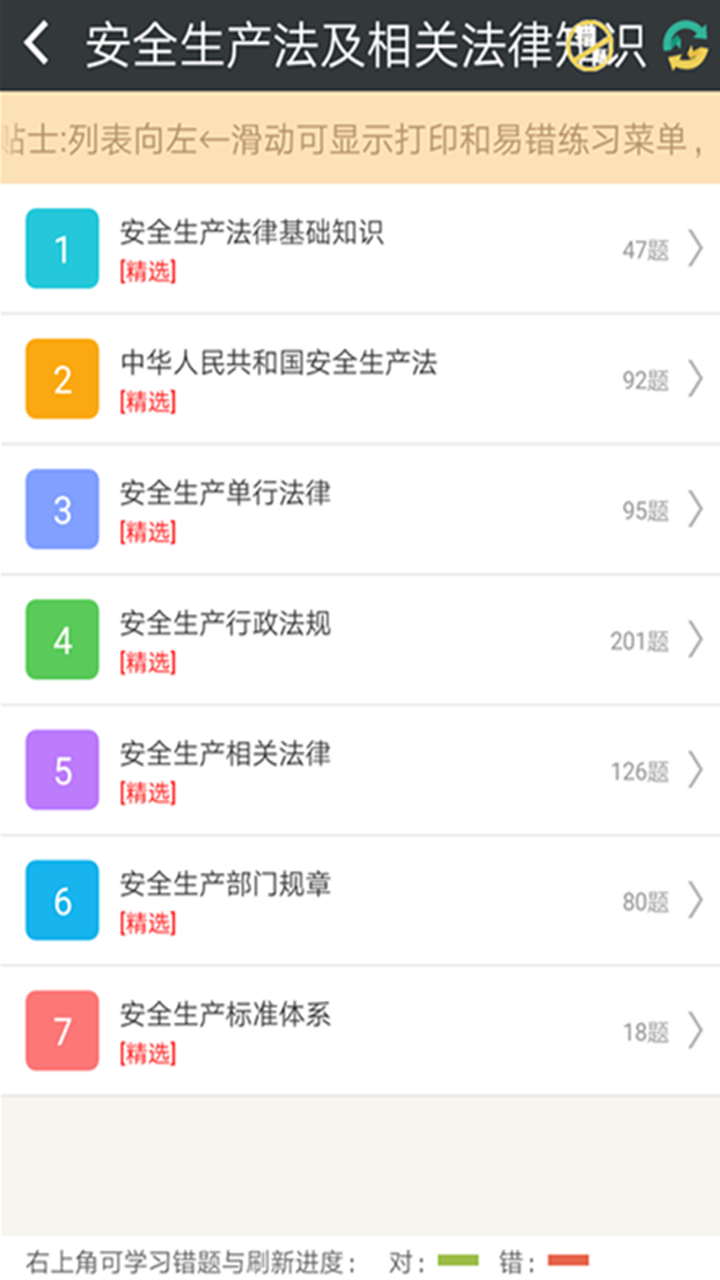720x1280 pixels.
Task: Select the yellow number 6 chapter tile
Action: click(62, 899)
